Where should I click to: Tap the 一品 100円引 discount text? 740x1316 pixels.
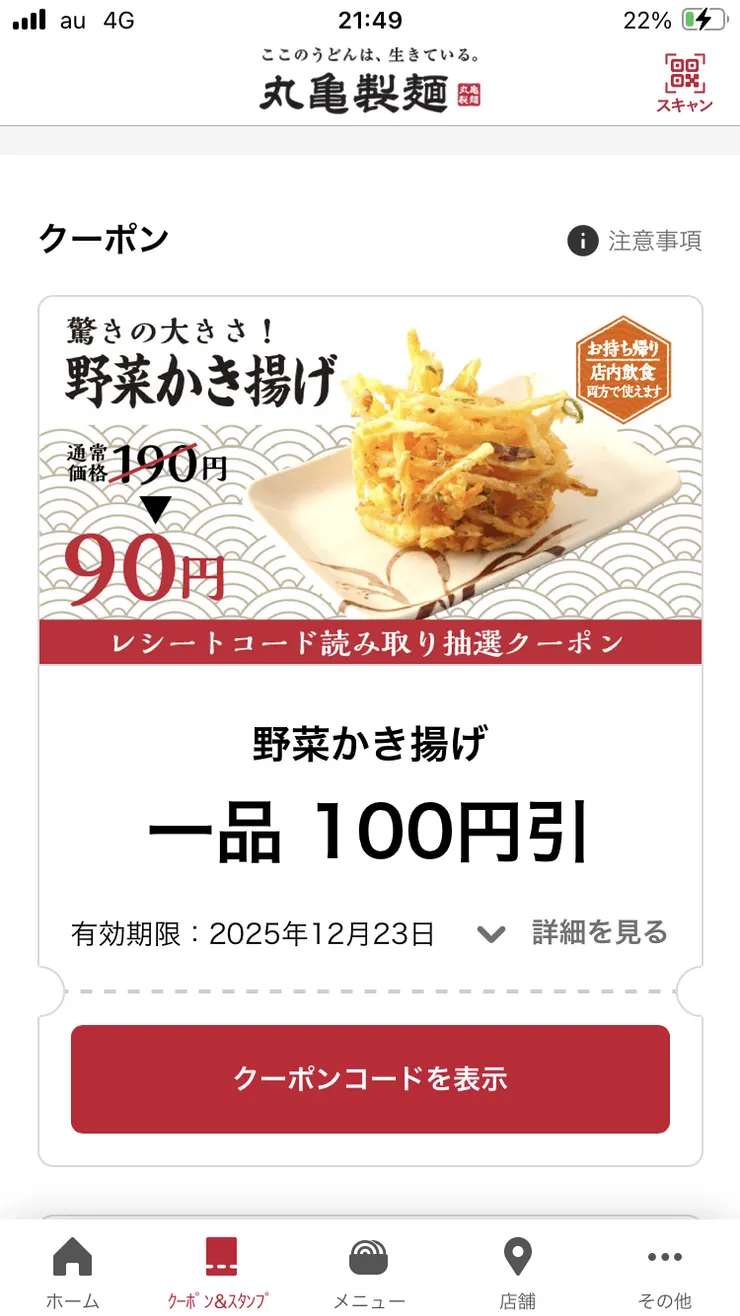[x=370, y=832]
